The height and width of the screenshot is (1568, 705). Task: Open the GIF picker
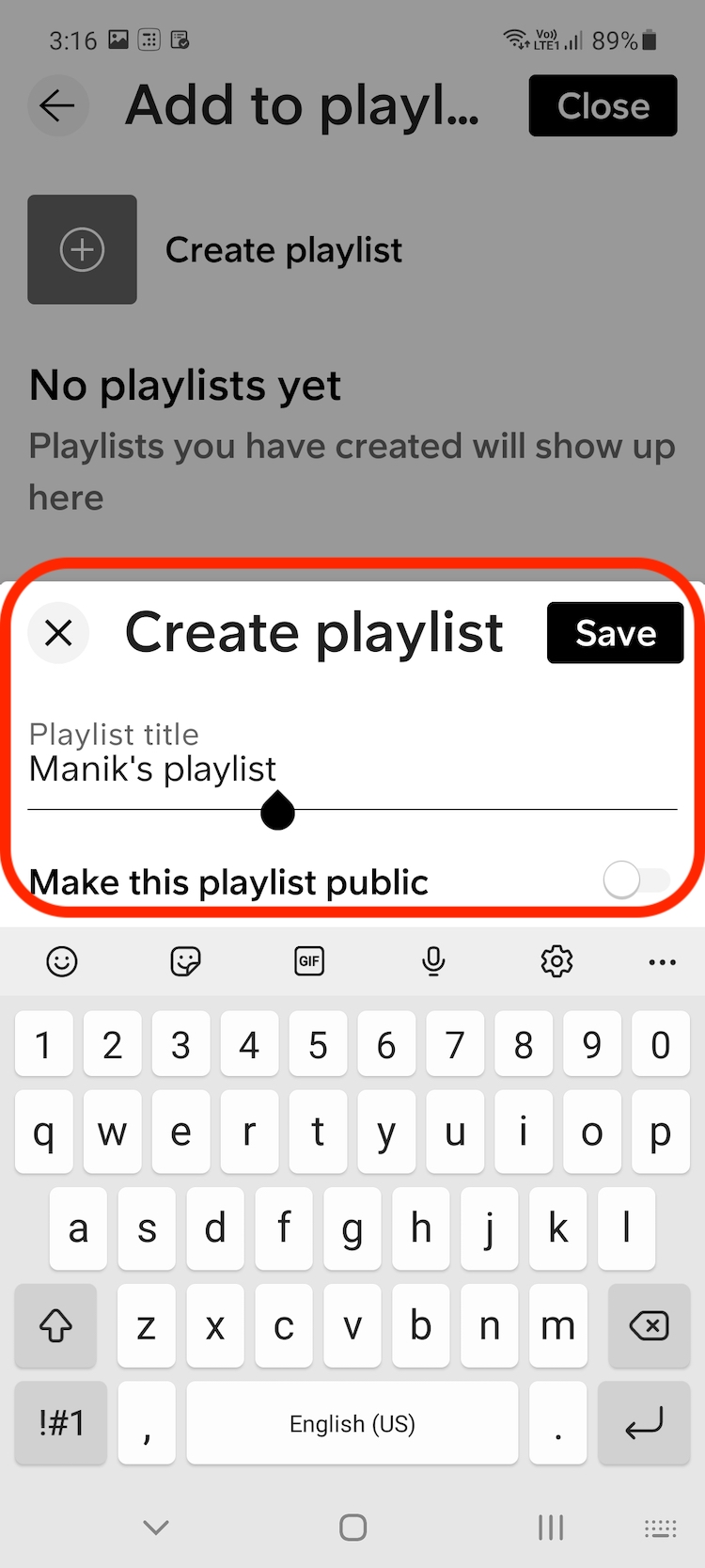309,961
